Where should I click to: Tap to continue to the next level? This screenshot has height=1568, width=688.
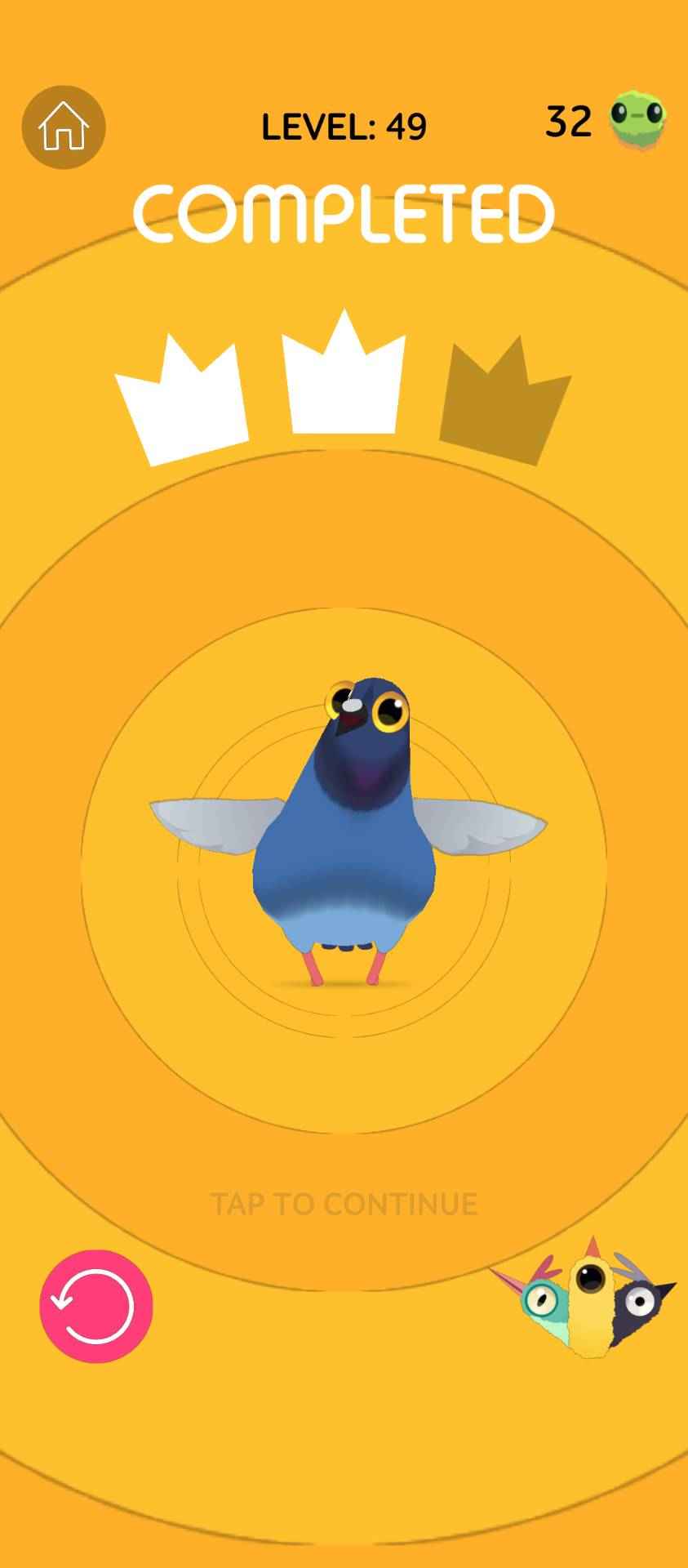point(344,1204)
